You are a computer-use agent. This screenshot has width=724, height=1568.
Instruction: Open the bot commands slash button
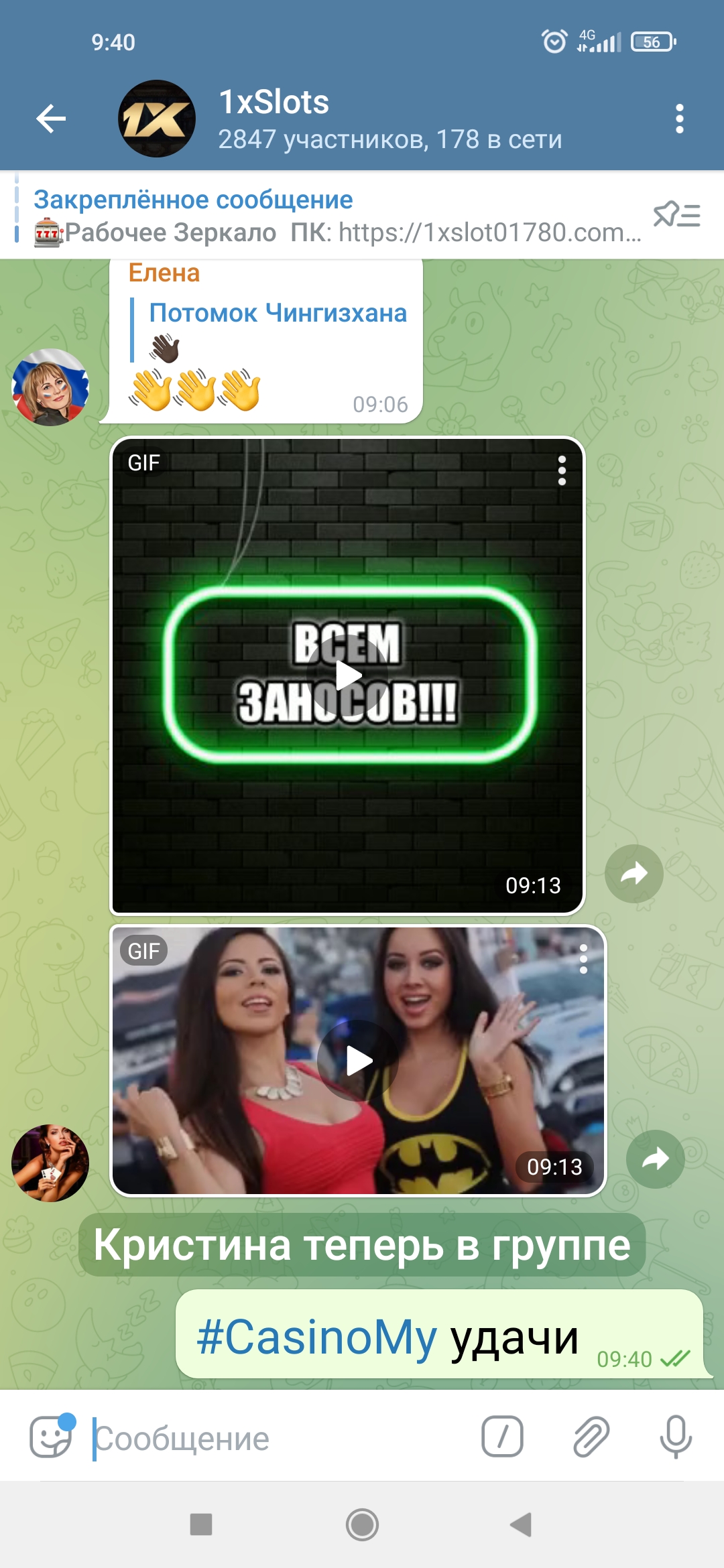point(502,1437)
